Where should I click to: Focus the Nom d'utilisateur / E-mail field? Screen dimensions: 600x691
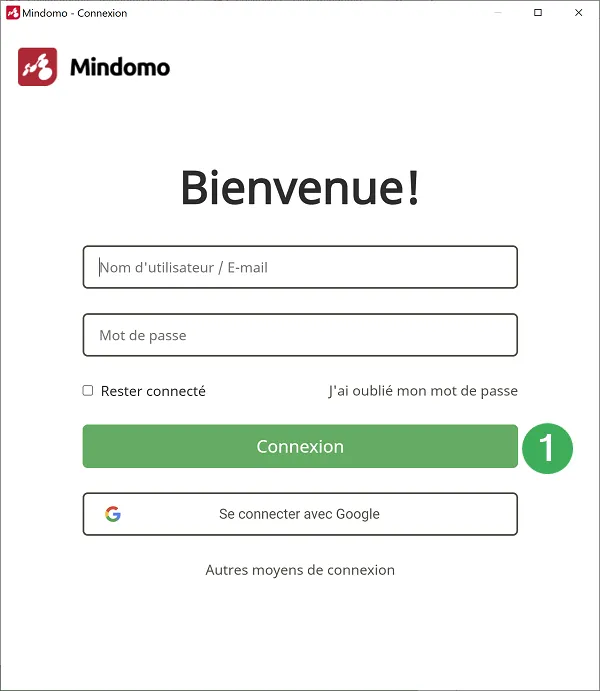click(x=299, y=267)
